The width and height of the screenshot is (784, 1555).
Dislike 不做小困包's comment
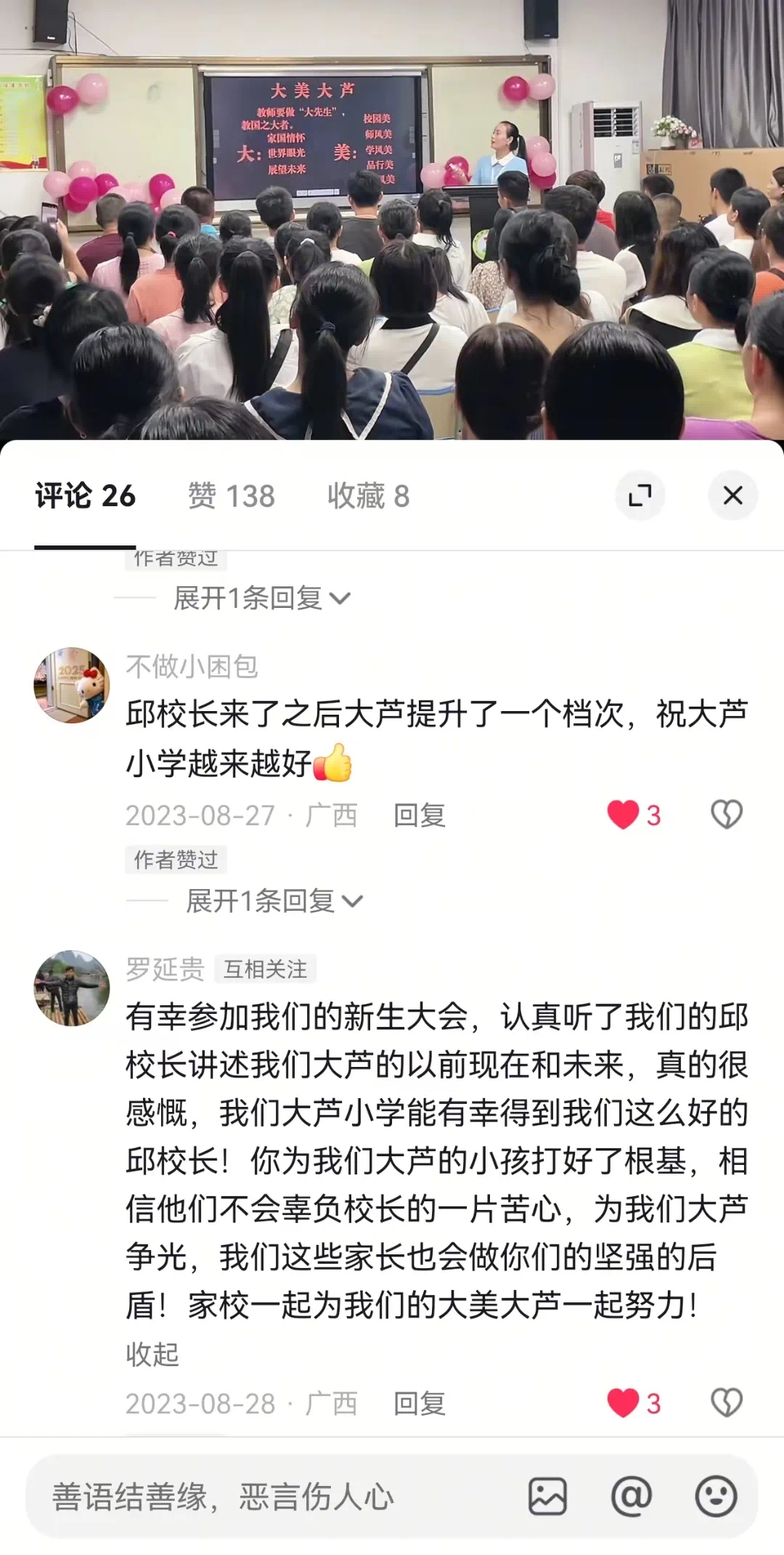(726, 815)
